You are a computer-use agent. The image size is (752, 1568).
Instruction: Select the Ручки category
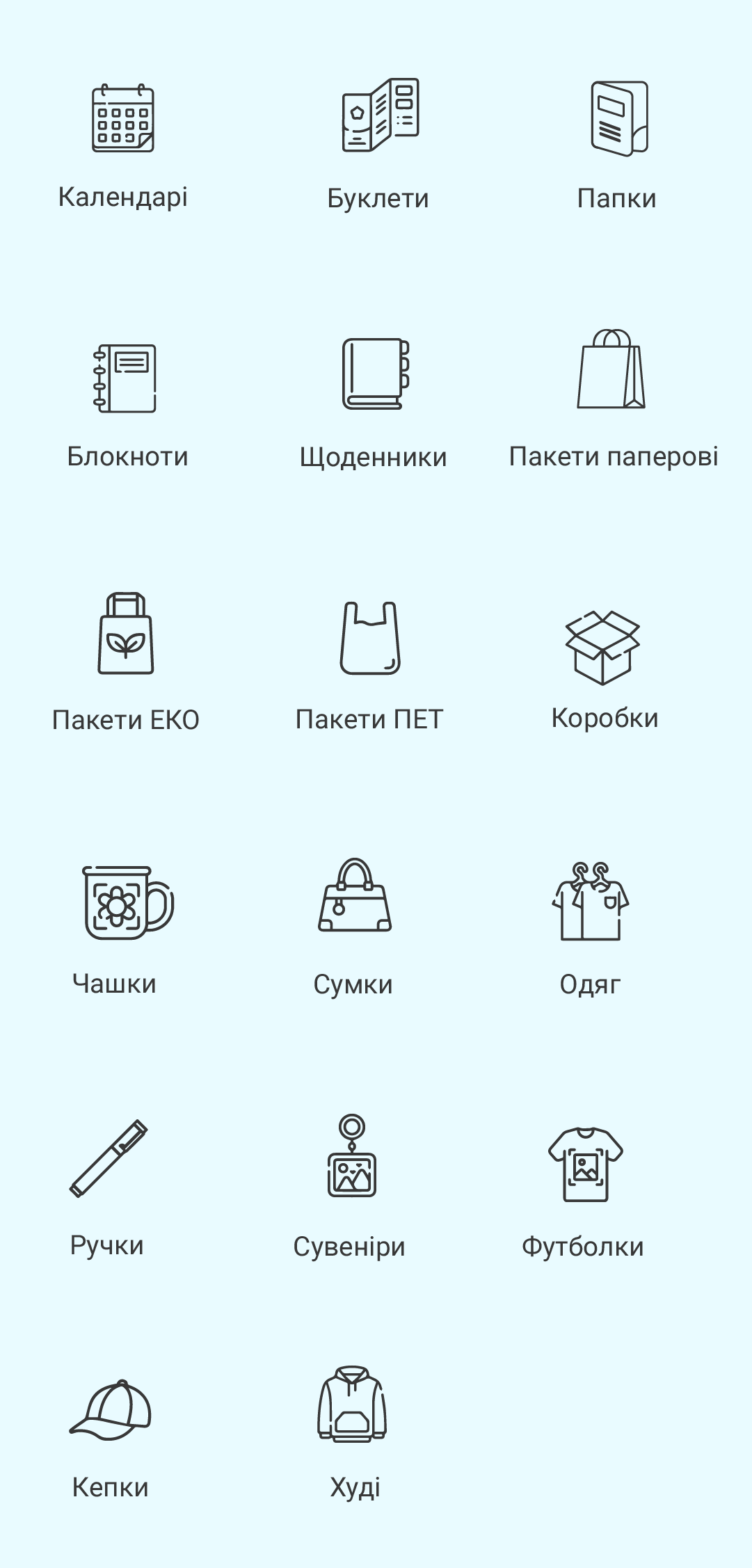[x=109, y=1158]
